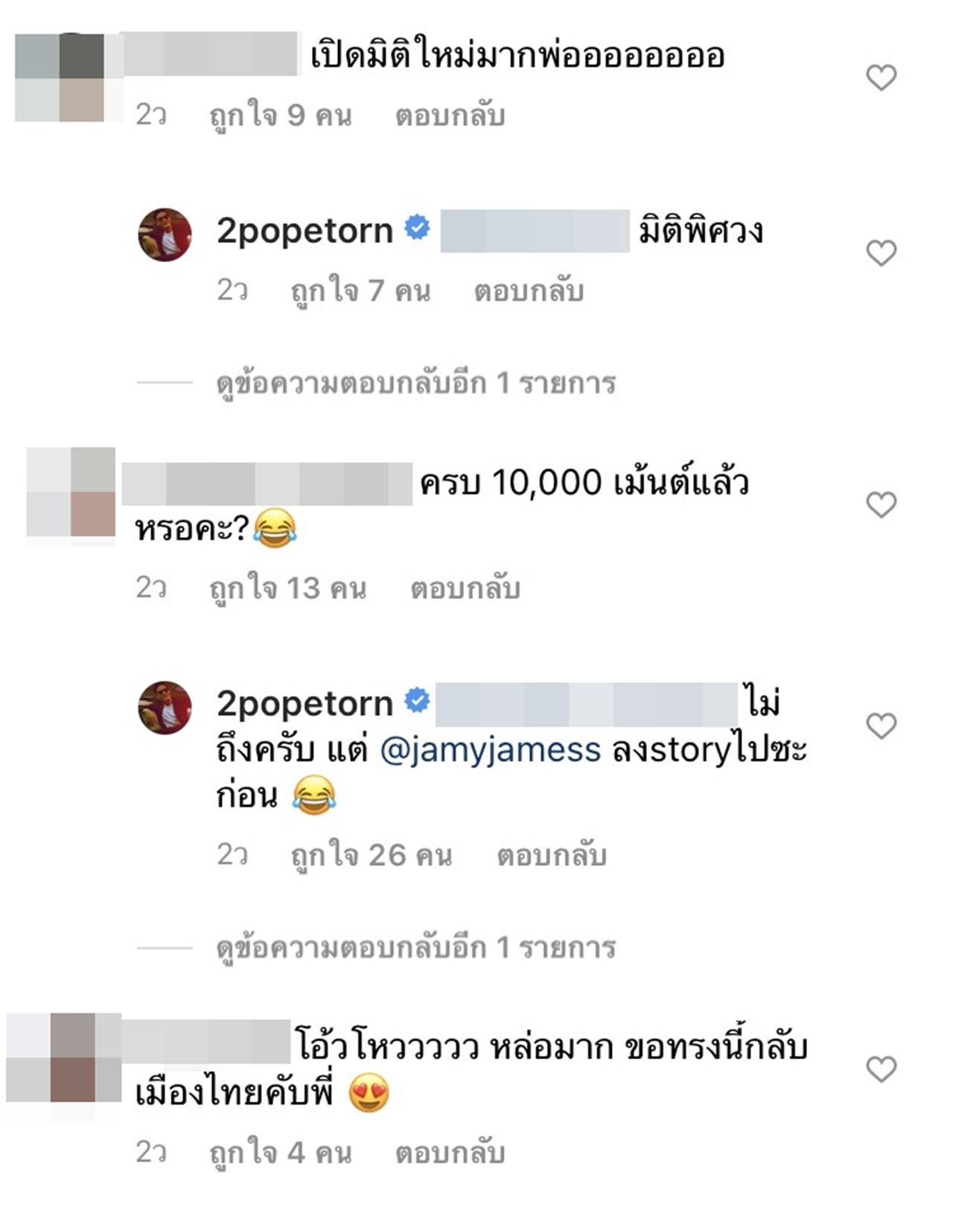Expand one more reply below the @jamyjamess comment
Viewport: 953px width, 1232px height.
coord(415,948)
